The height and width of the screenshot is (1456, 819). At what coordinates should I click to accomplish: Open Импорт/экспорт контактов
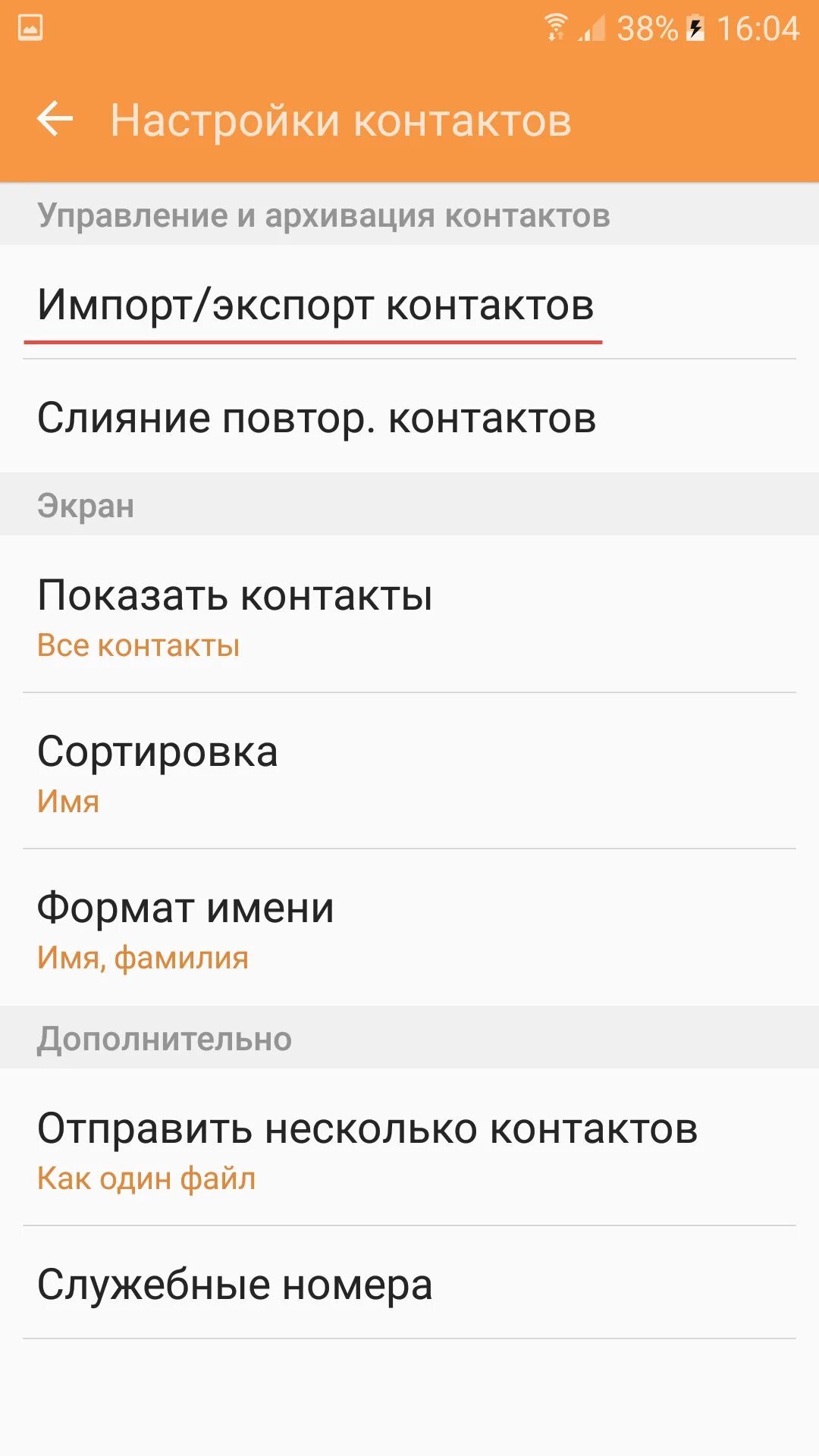click(x=409, y=303)
